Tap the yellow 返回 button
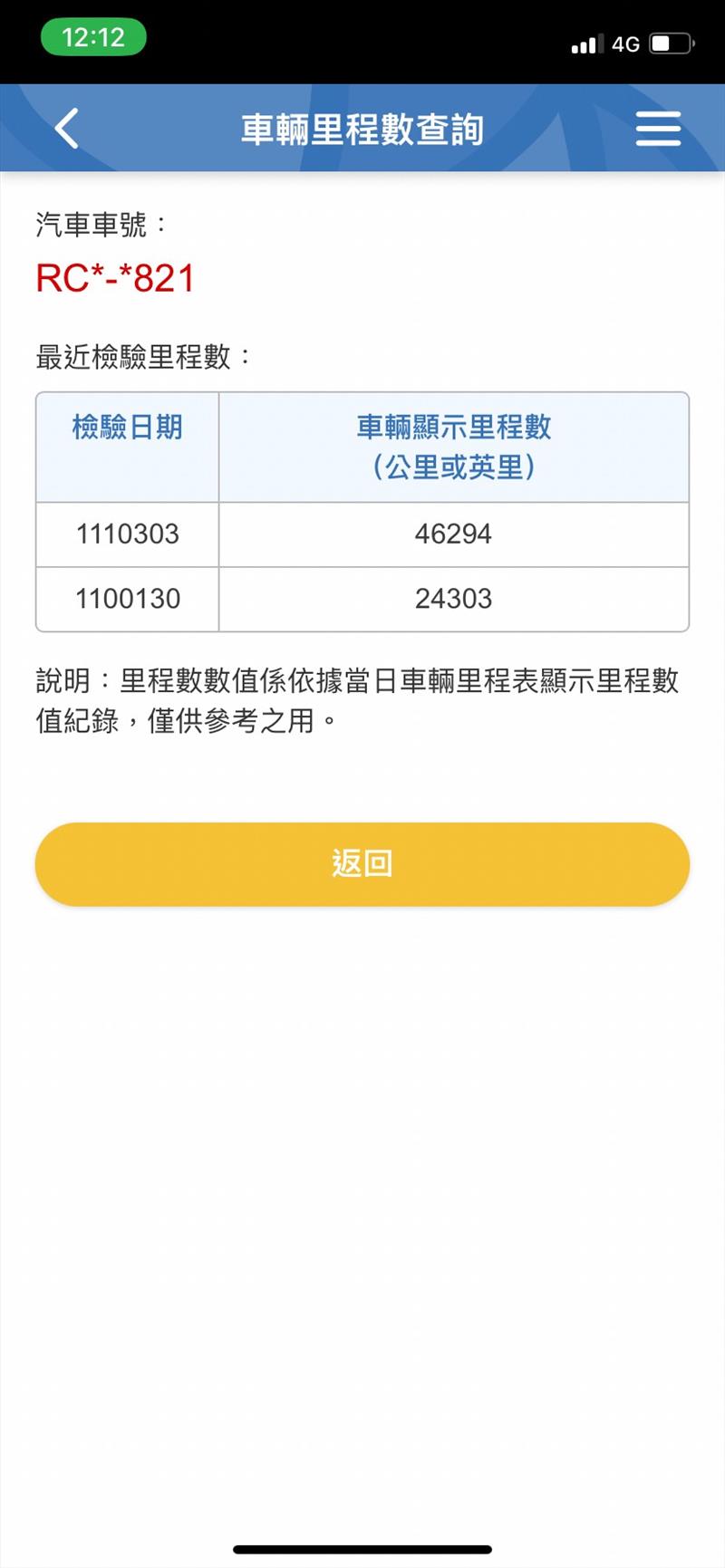Image resolution: width=725 pixels, height=1568 pixels. pos(362,863)
